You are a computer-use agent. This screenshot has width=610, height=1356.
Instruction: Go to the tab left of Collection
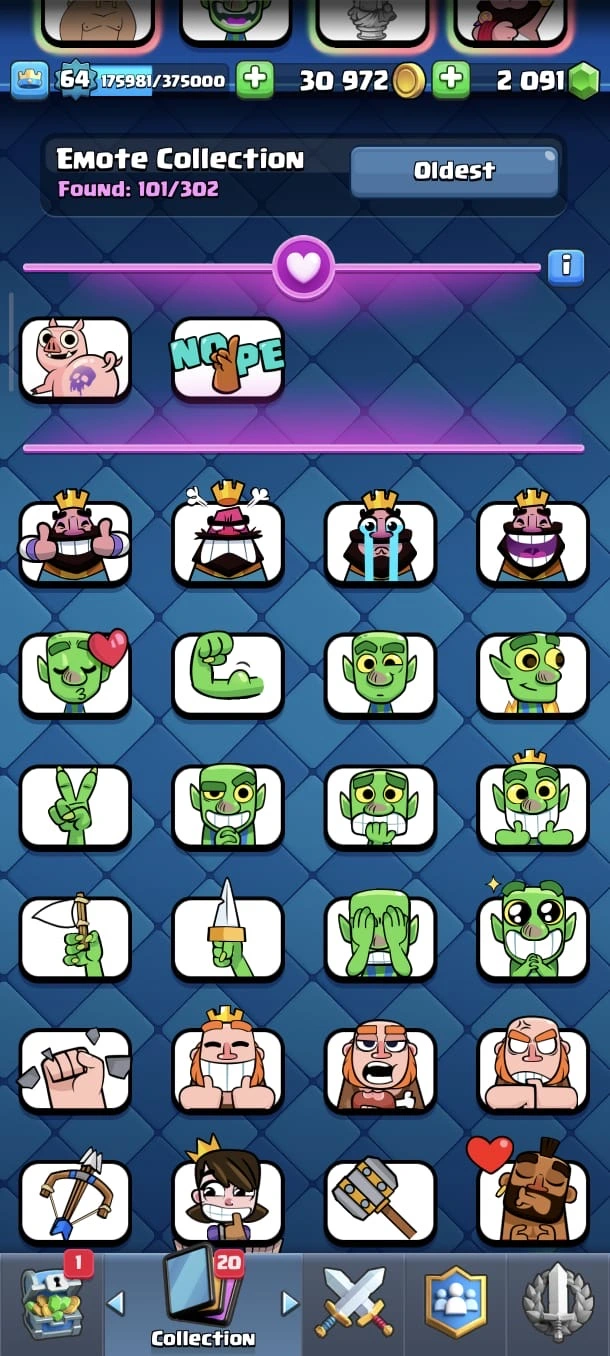[x=116, y=1303]
